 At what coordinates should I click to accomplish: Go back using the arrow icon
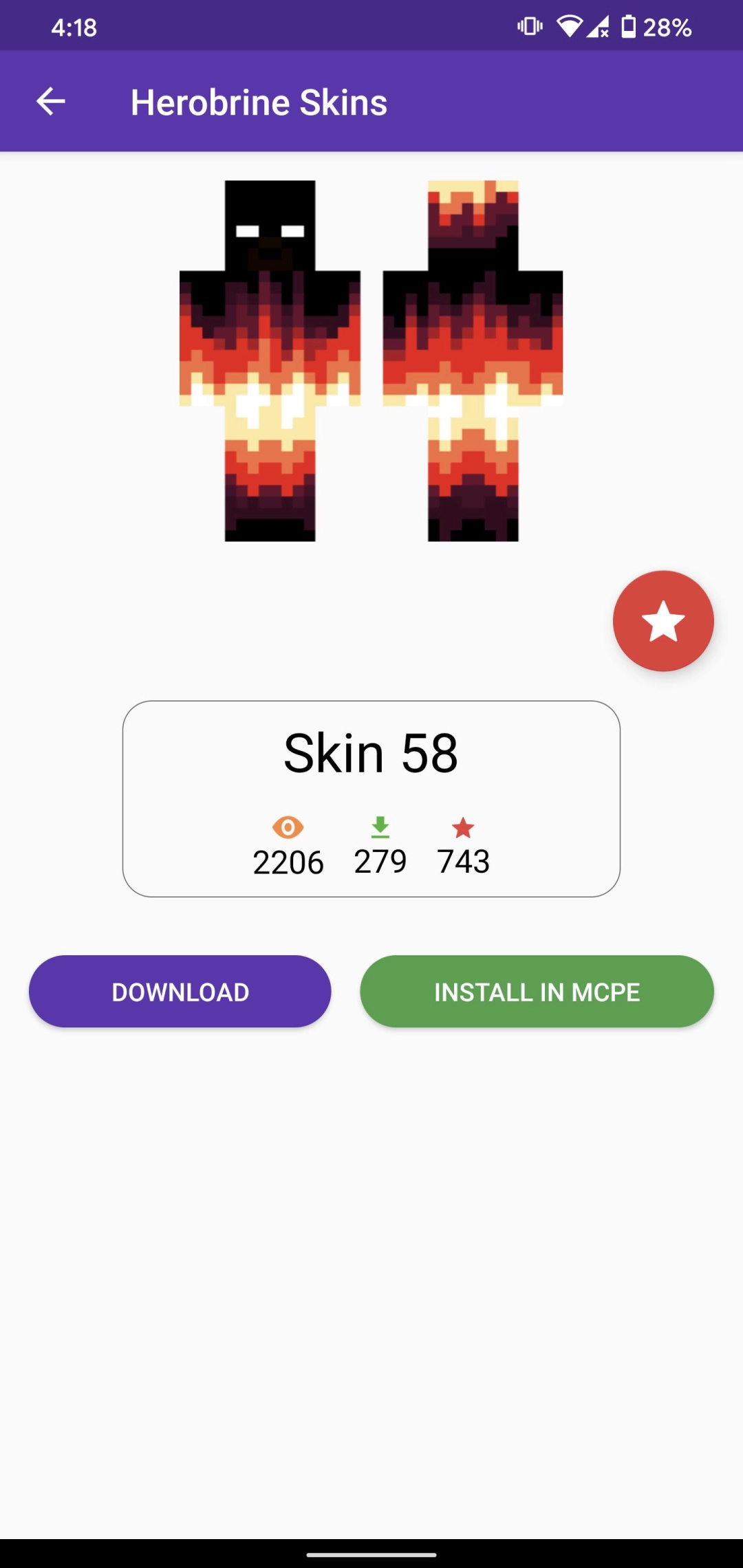point(51,102)
